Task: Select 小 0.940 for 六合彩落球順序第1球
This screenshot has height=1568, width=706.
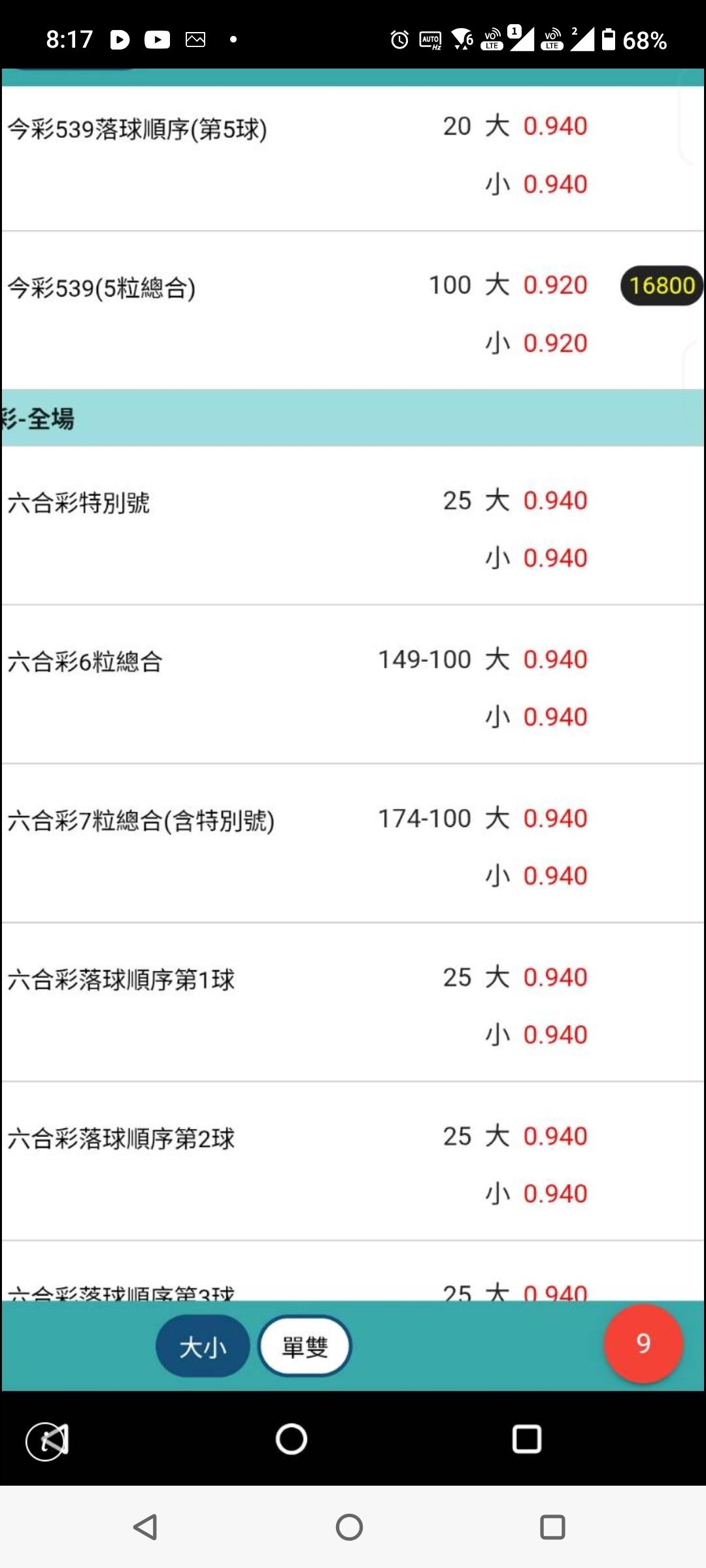Action: coord(536,1035)
